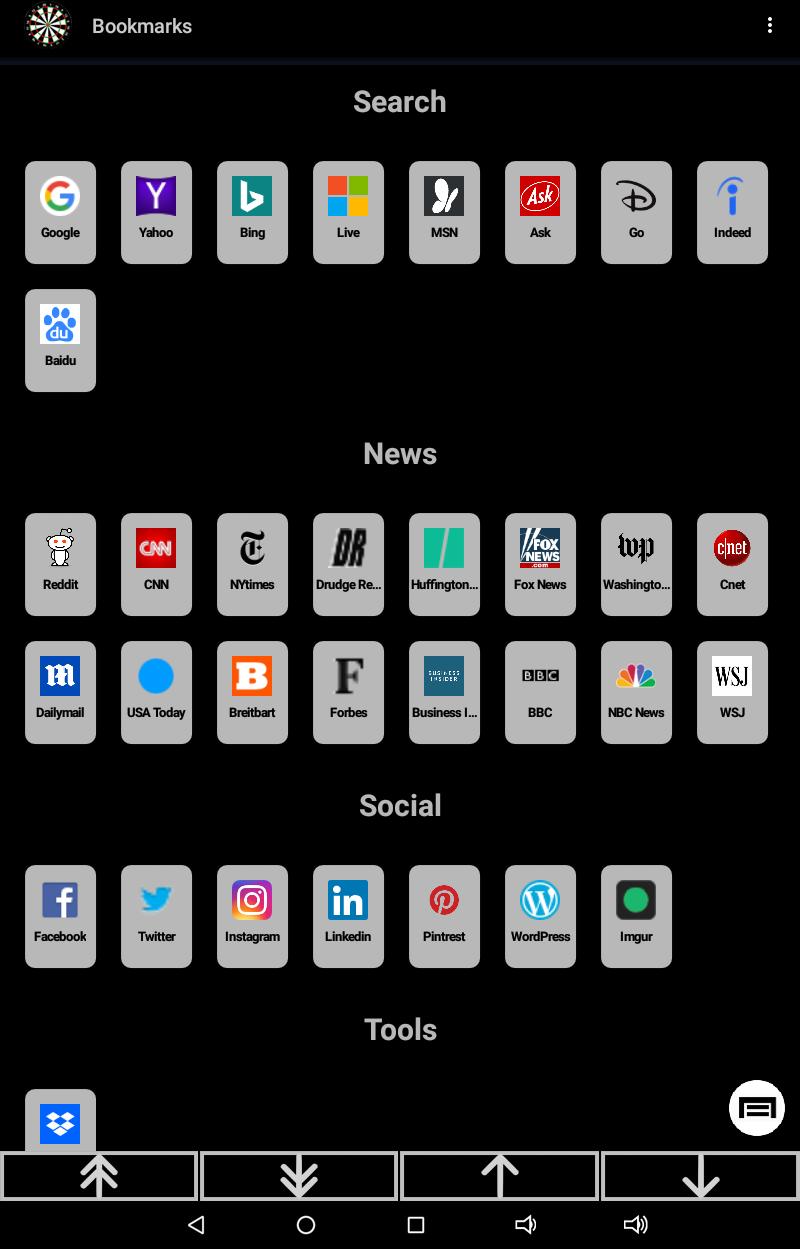Screen dimensions: 800x1249
Task: Open the overflow menu
Action: pyautogui.click(x=769, y=26)
